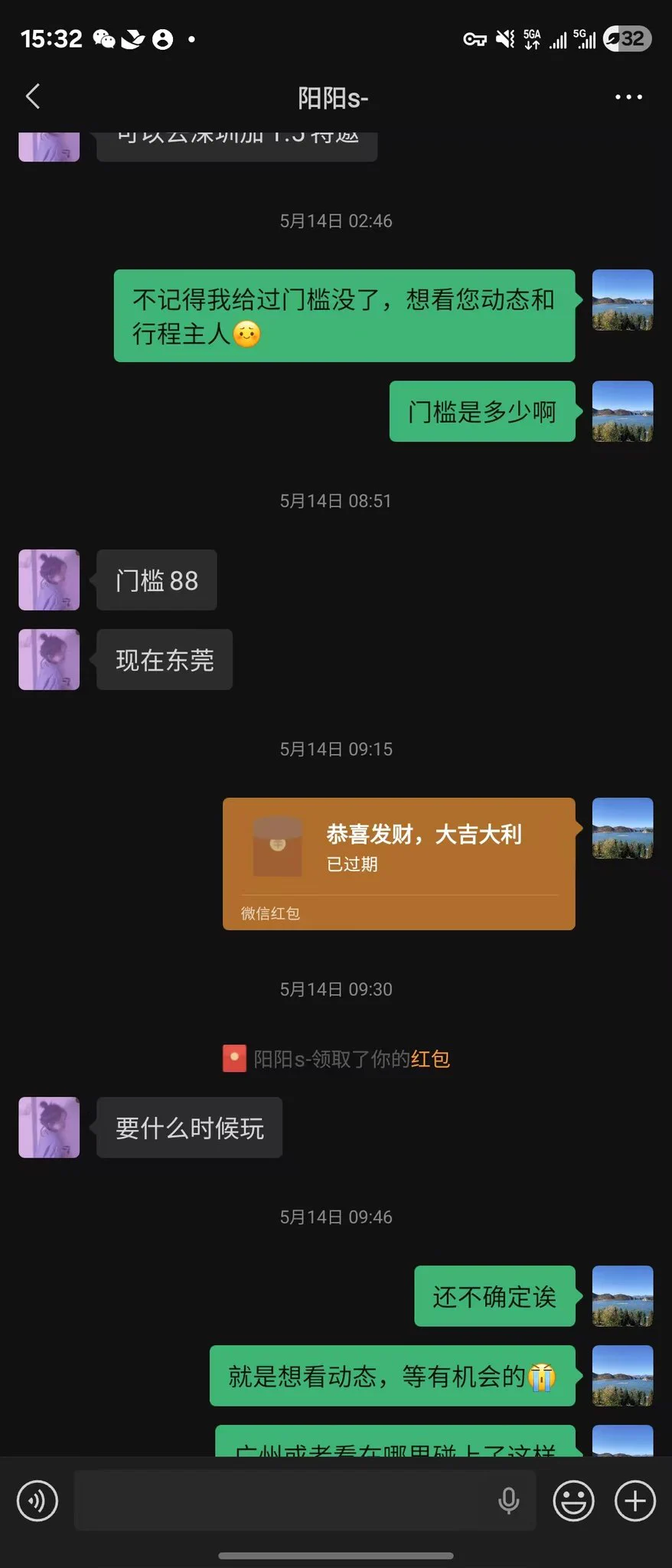
Task: Open the plus attachments menu
Action: click(635, 1501)
